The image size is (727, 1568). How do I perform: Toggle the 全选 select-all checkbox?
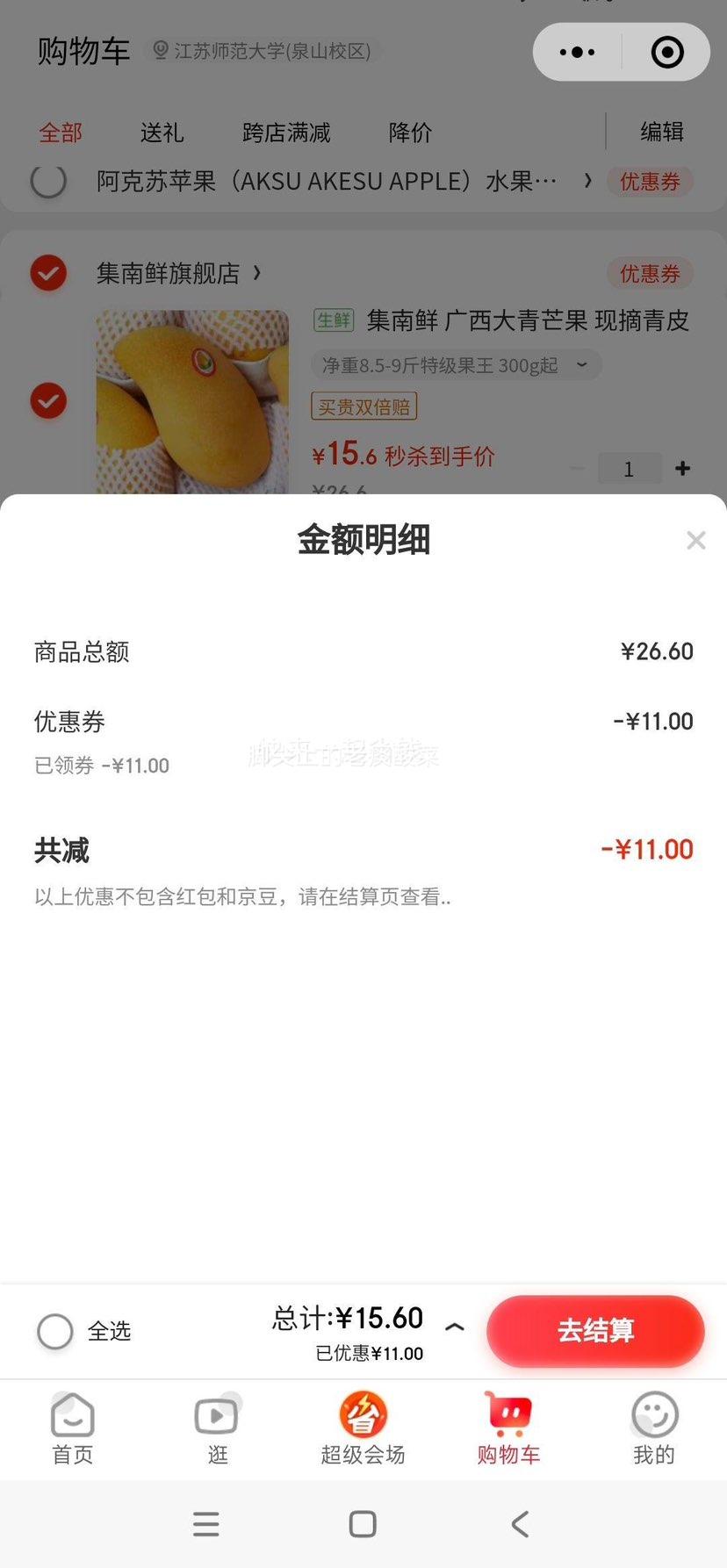tap(54, 1331)
